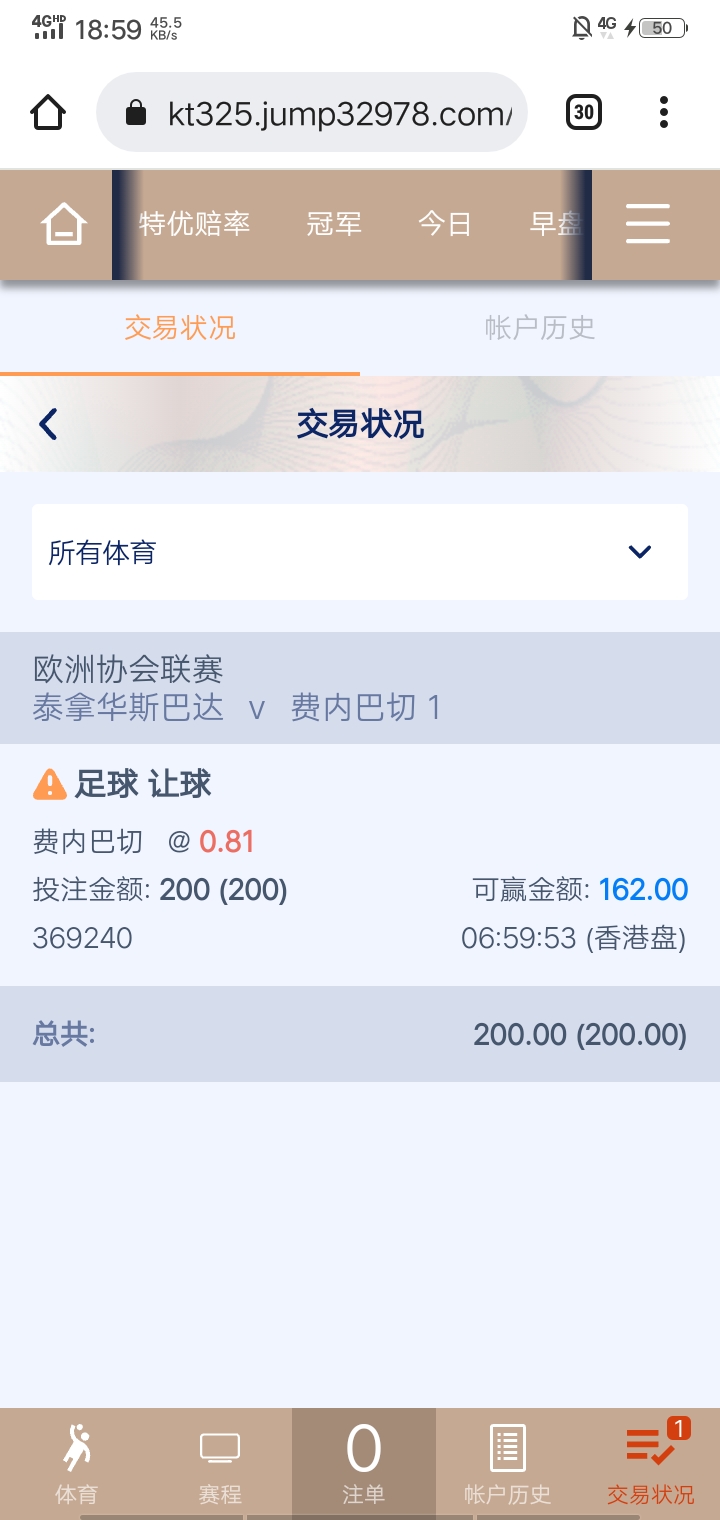Image resolution: width=720 pixels, height=1520 pixels.
Task: Switch to 冠军 section
Action: pyautogui.click(x=334, y=224)
